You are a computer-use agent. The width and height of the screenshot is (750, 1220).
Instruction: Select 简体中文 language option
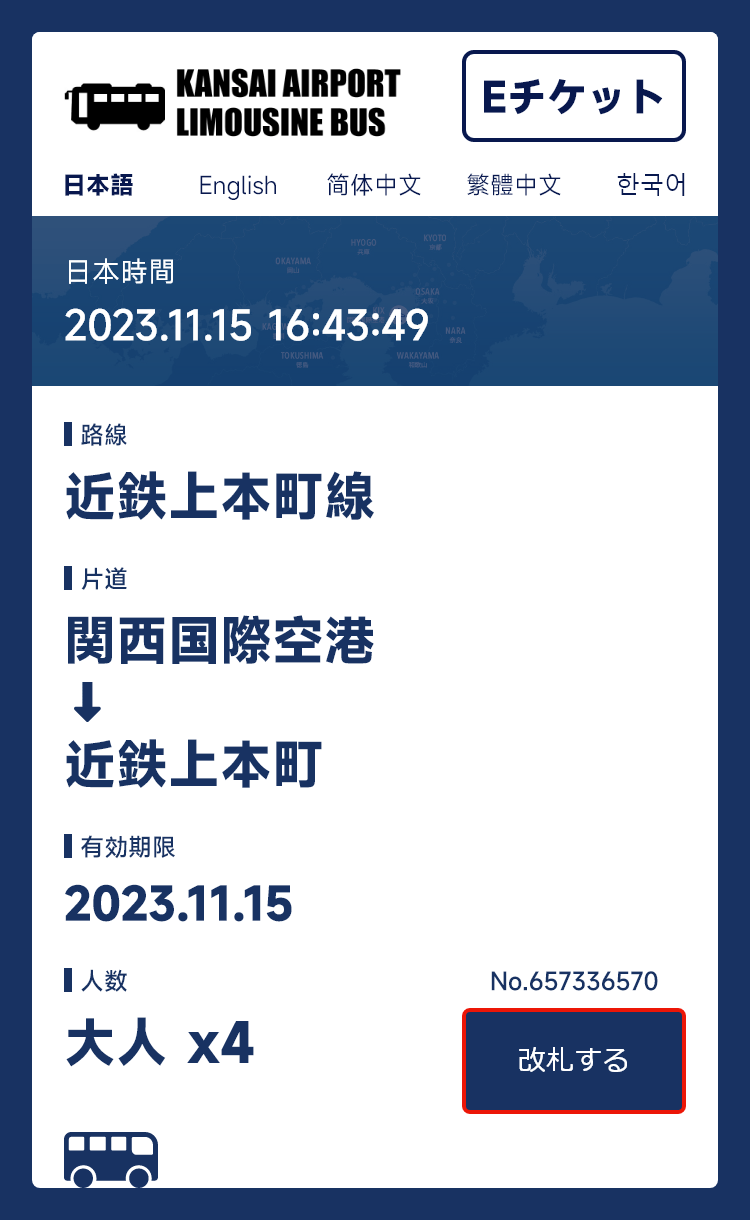374,185
